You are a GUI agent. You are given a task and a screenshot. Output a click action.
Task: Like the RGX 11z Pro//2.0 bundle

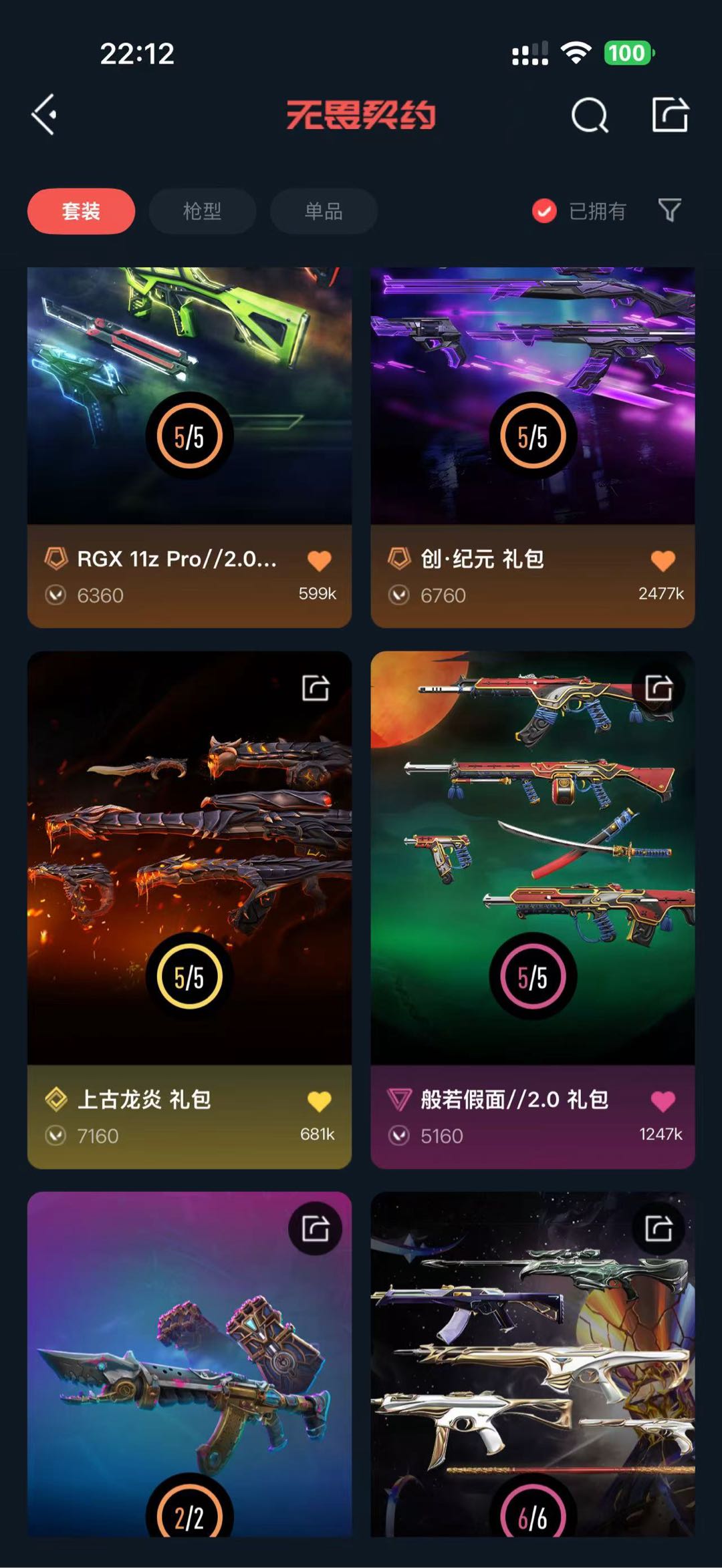point(320,561)
